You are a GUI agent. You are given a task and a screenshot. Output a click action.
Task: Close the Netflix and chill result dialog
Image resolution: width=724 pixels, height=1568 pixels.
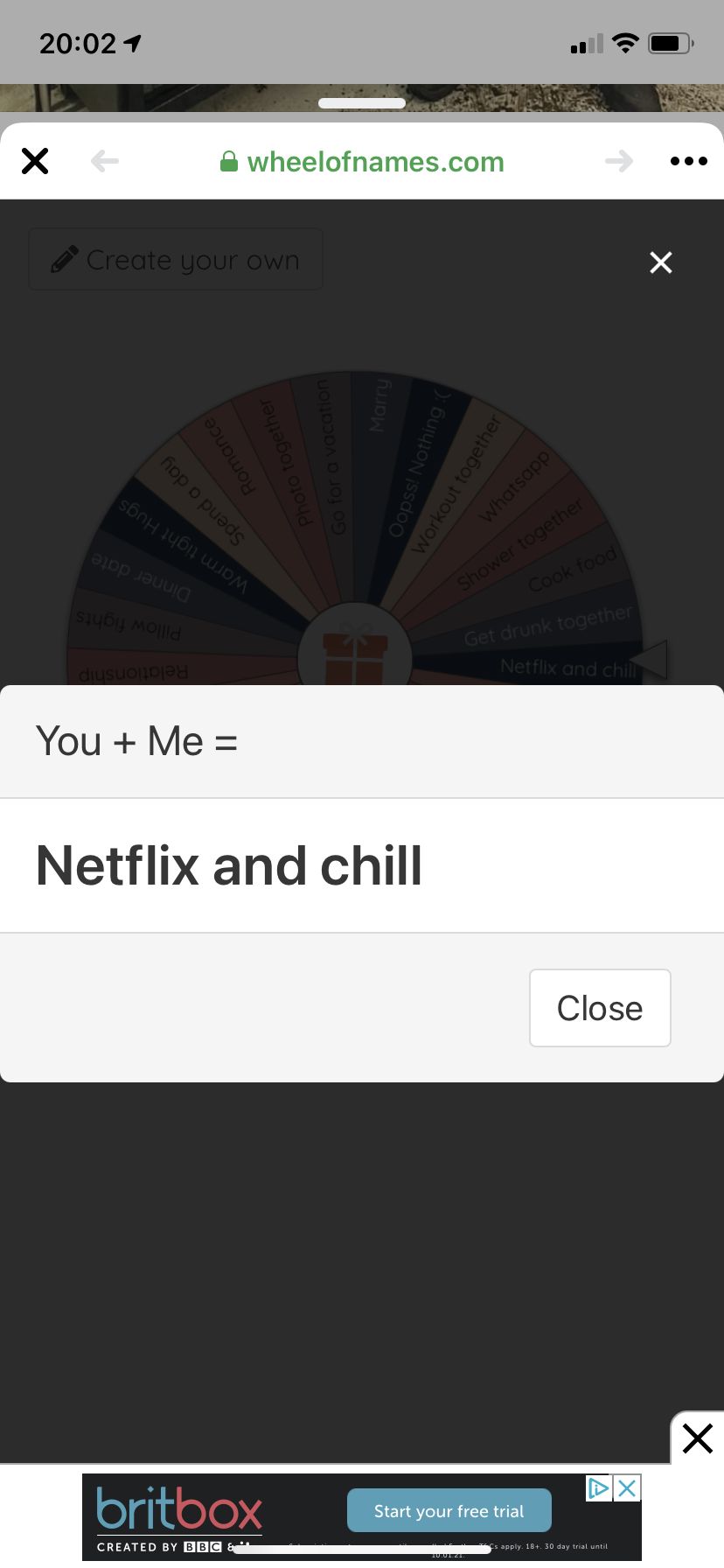[600, 1008]
